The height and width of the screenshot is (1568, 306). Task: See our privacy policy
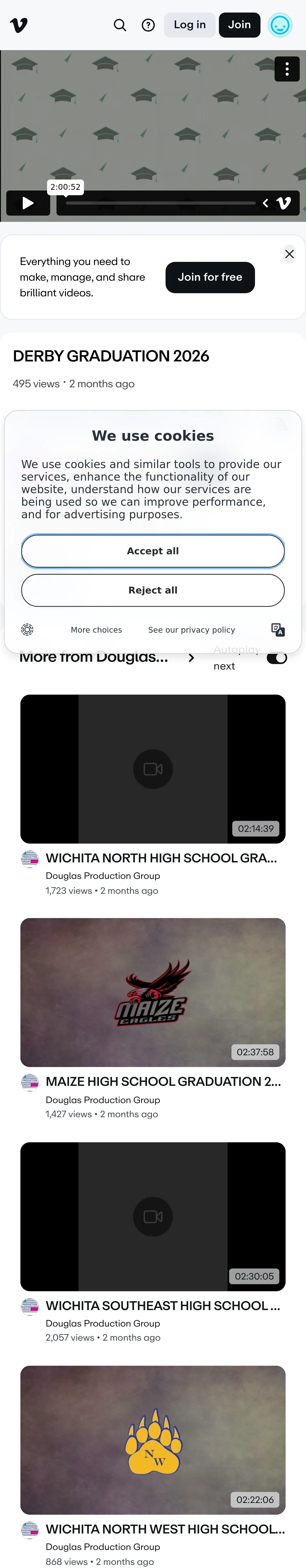pos(191,630)
